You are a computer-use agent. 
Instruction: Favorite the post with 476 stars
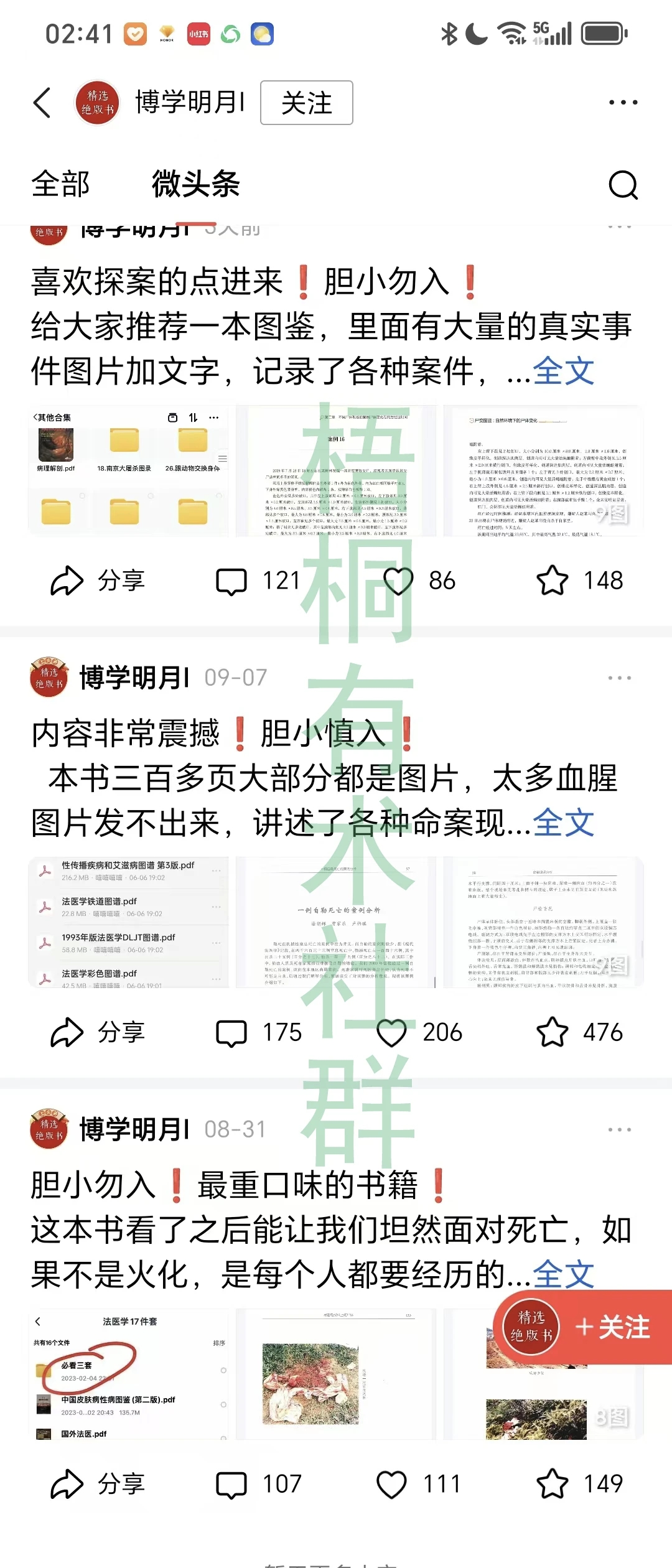click(x=553, y=1032)
